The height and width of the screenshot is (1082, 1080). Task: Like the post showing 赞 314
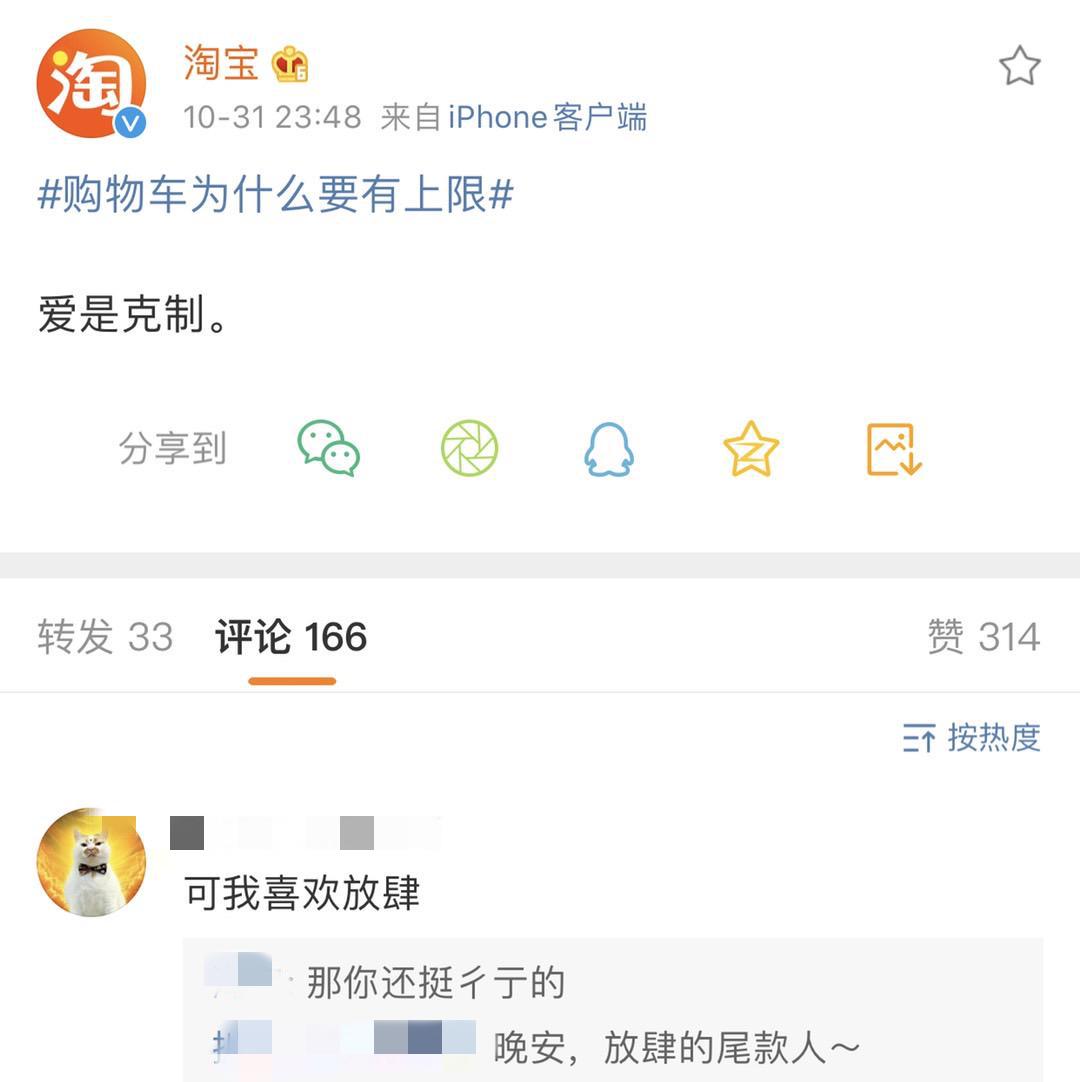(985, 636)
